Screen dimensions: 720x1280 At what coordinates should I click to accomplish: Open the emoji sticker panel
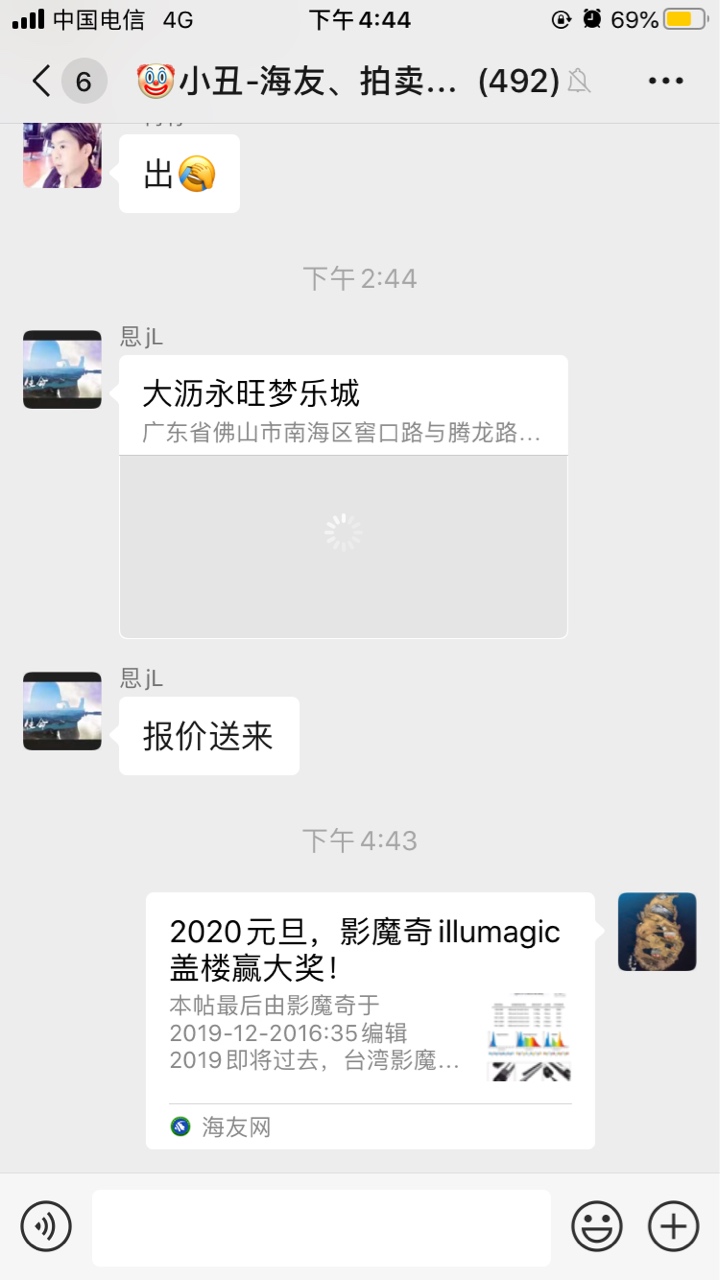(597, 1226)
